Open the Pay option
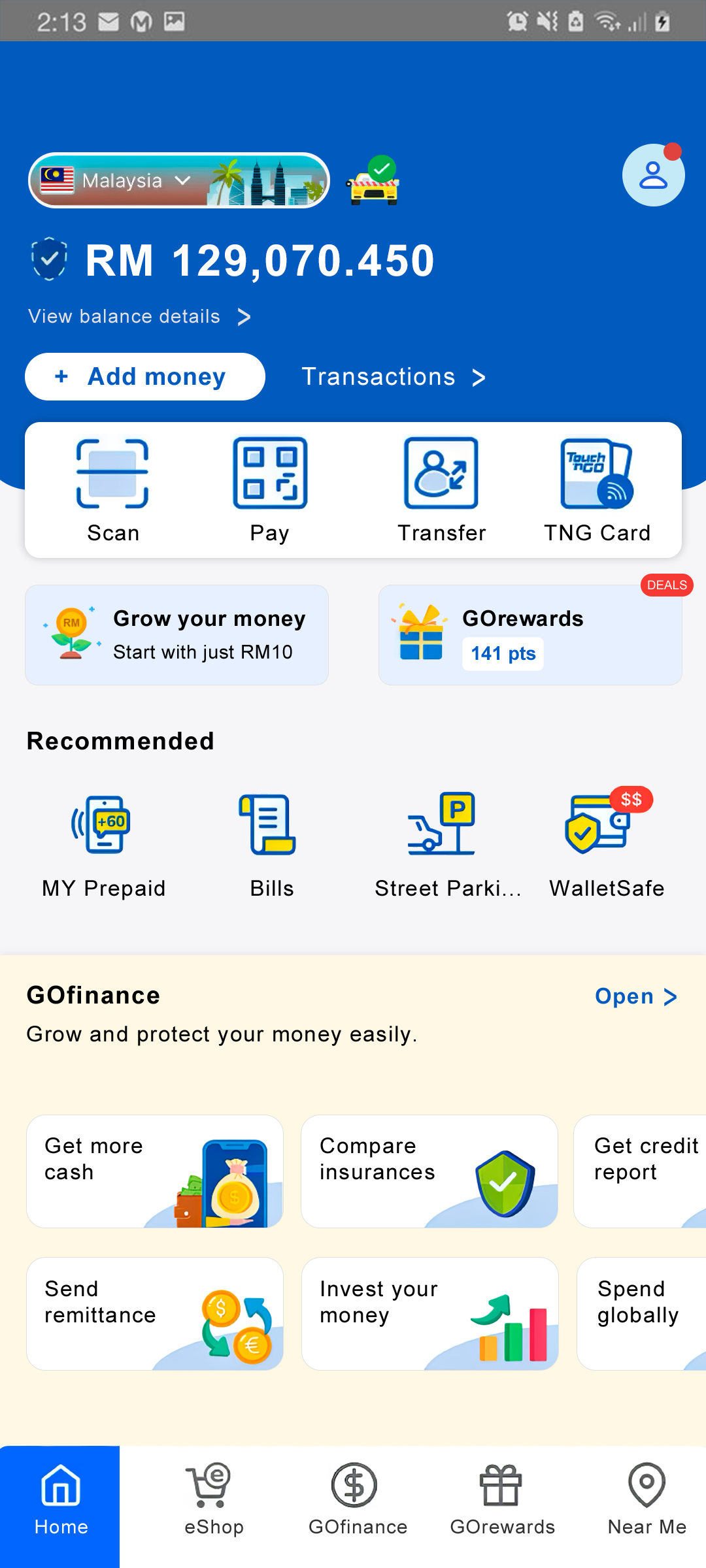 tap(270, 490)
